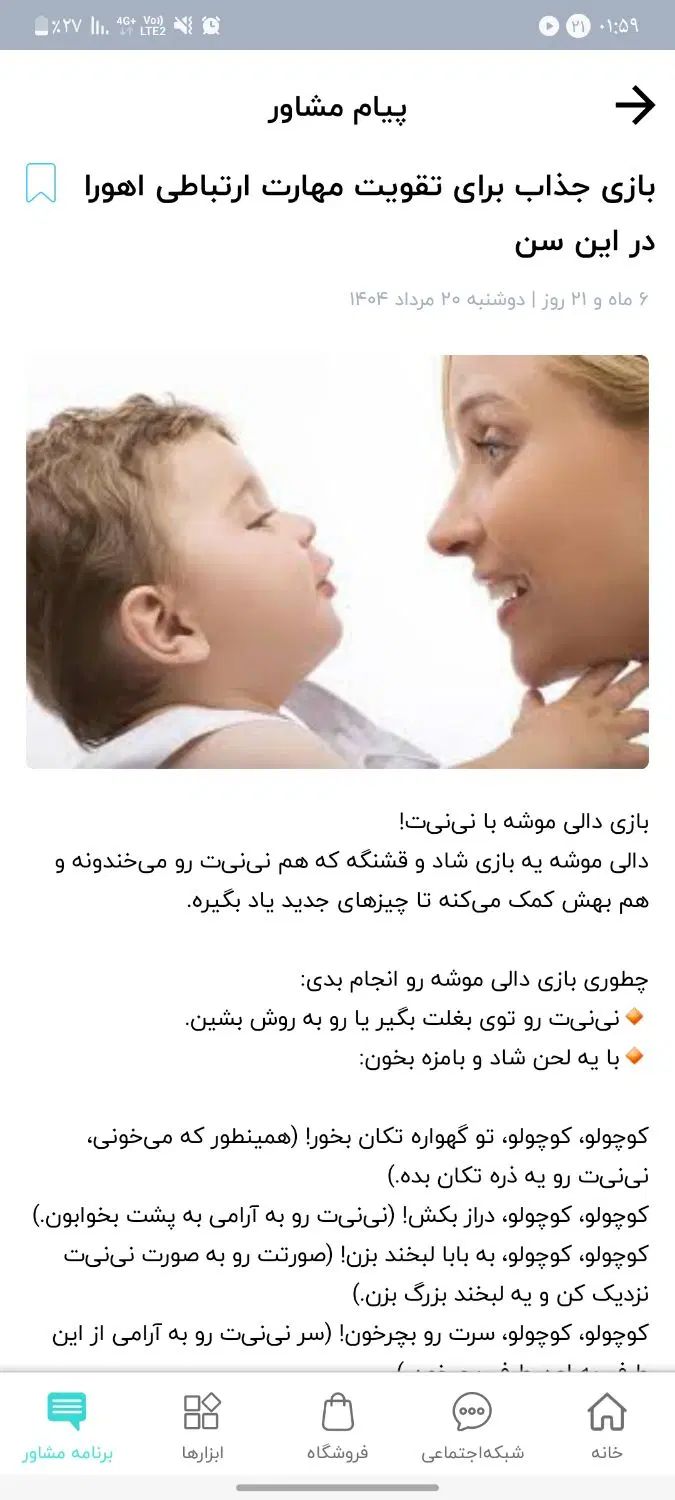Open the ابزارها (Tools) tab
The image size is (675, 1500).
[202, 1427]
